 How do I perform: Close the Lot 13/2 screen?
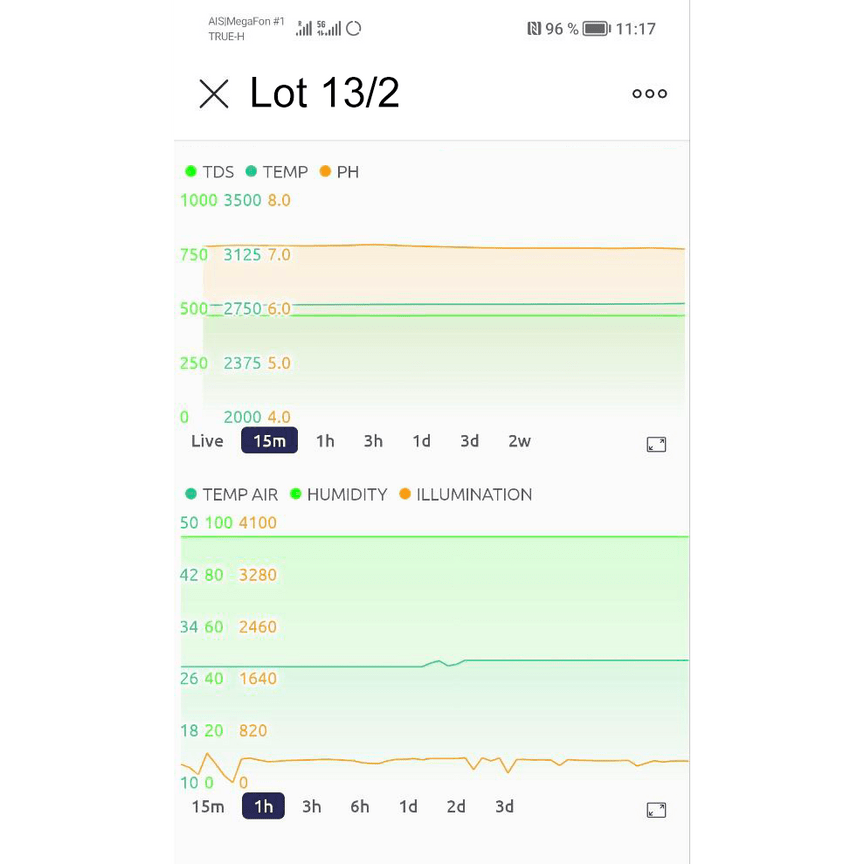click(214, 94)
